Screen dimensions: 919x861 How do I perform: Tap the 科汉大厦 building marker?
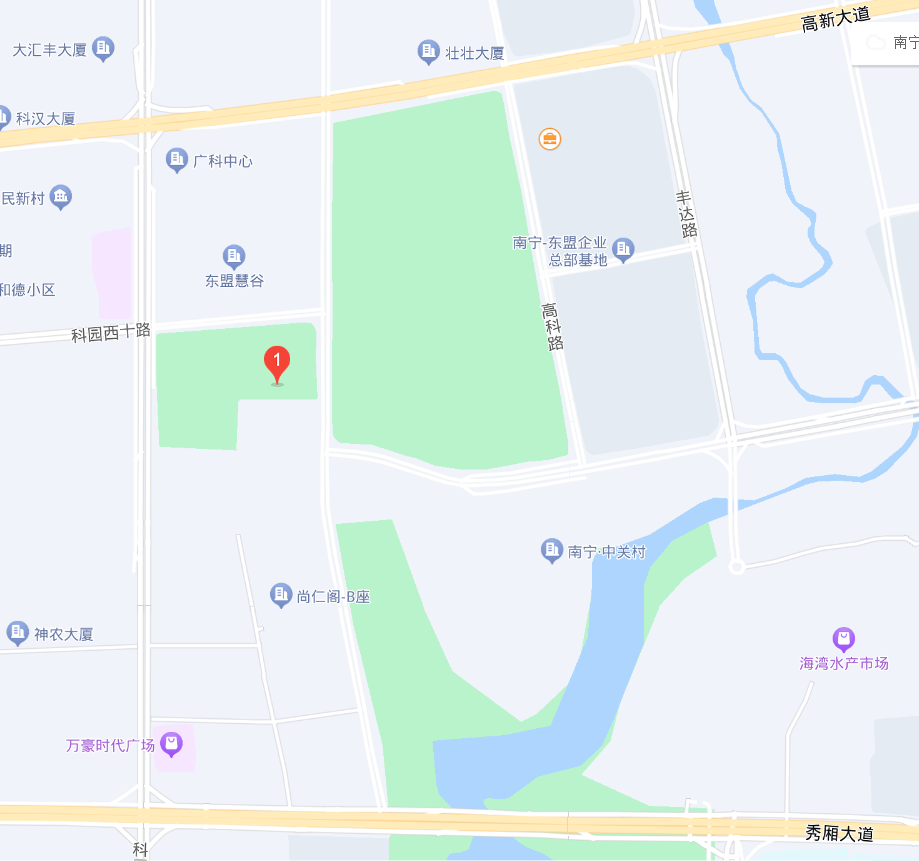3,118
